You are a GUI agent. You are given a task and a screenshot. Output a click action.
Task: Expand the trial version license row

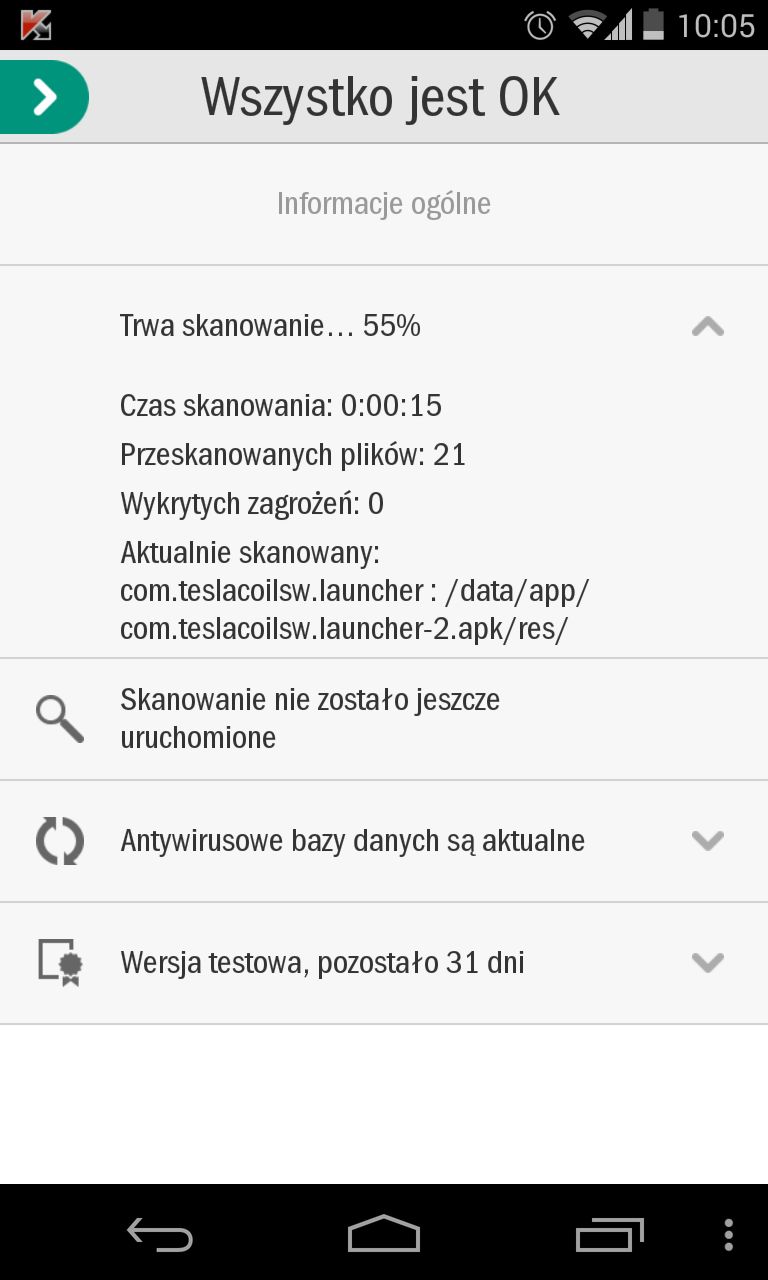[384, 963]
